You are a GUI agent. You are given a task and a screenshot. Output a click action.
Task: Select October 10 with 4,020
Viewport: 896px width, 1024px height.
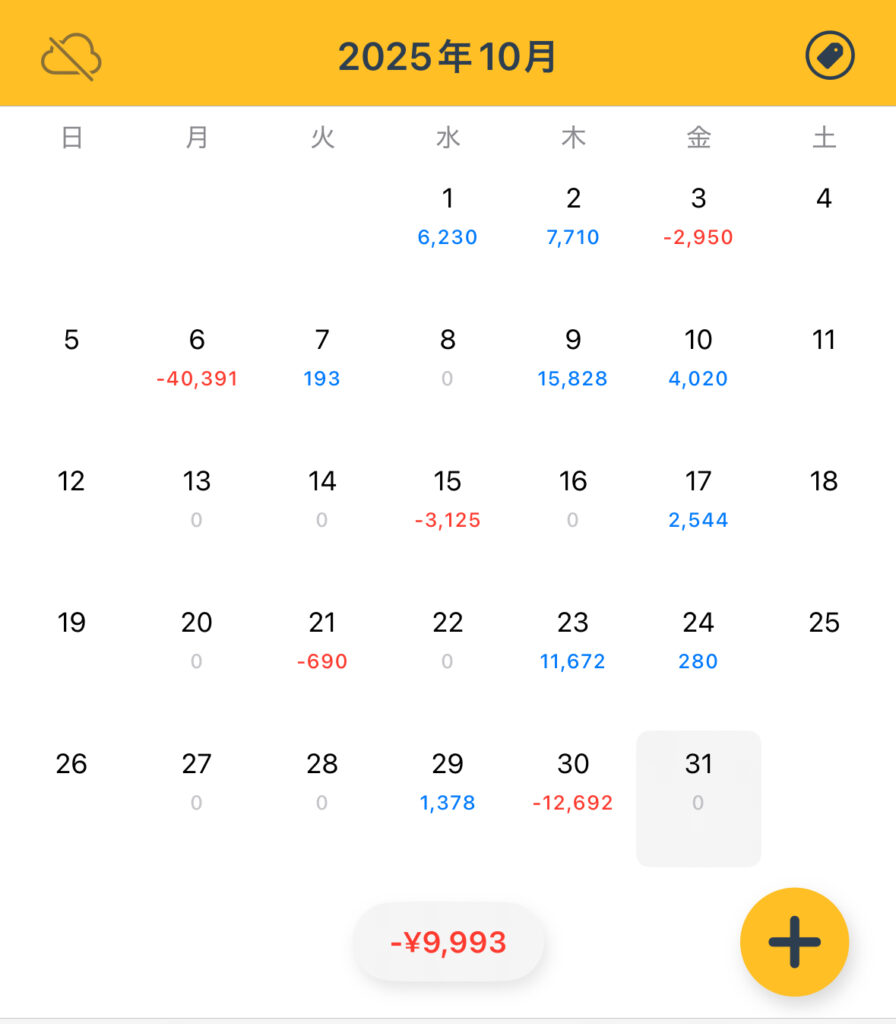pyautogui.click(x=698, y=357)
